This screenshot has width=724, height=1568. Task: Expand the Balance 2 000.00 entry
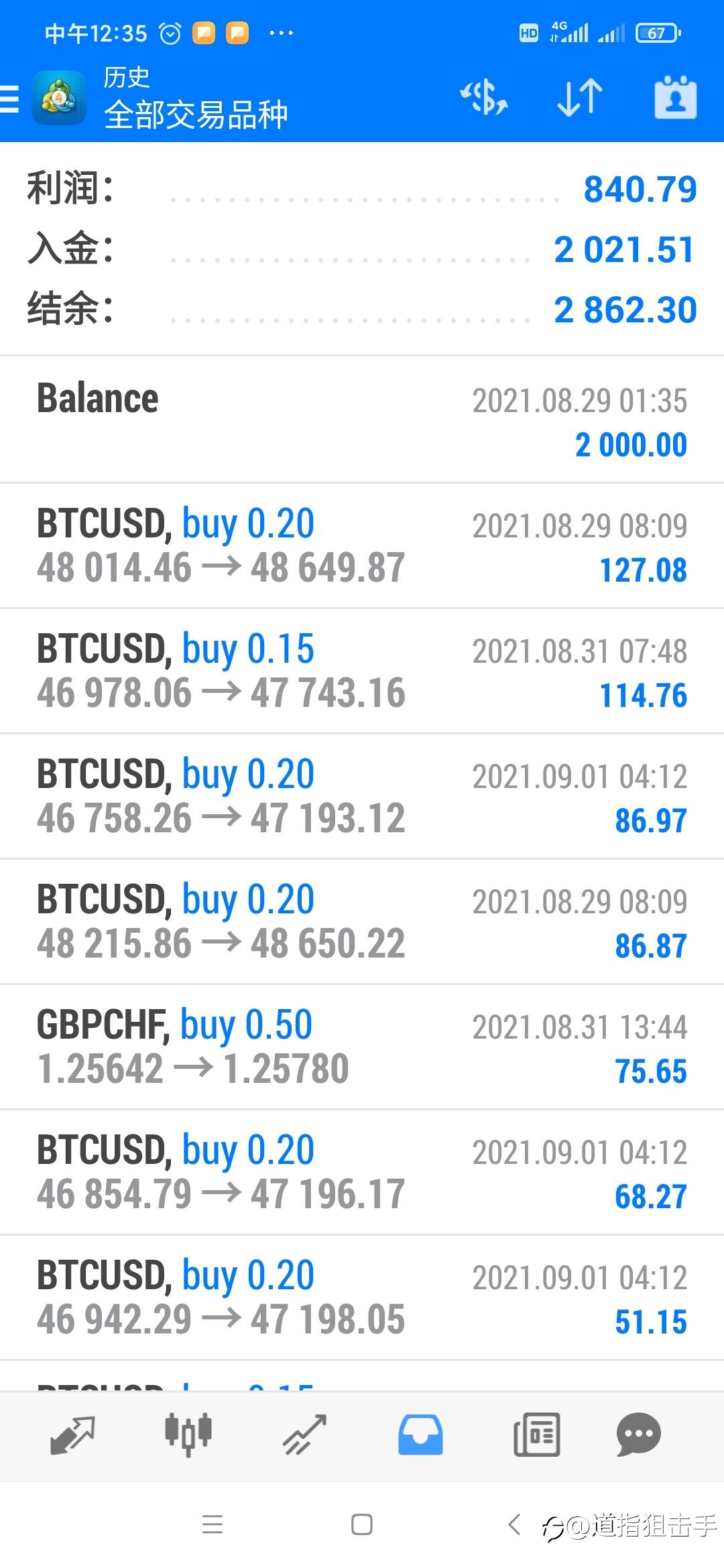pyautogui.click(x=362, y=419)
